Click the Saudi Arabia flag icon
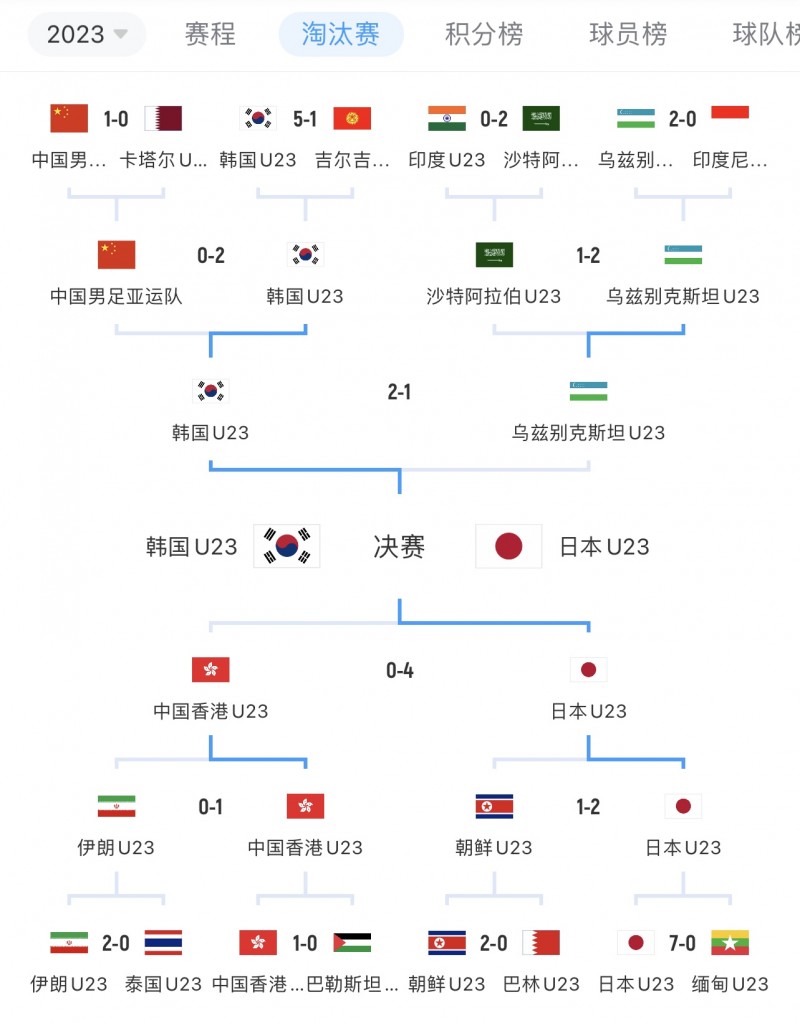The width and height of the screenshot is (800, 1023). [538, 117]
